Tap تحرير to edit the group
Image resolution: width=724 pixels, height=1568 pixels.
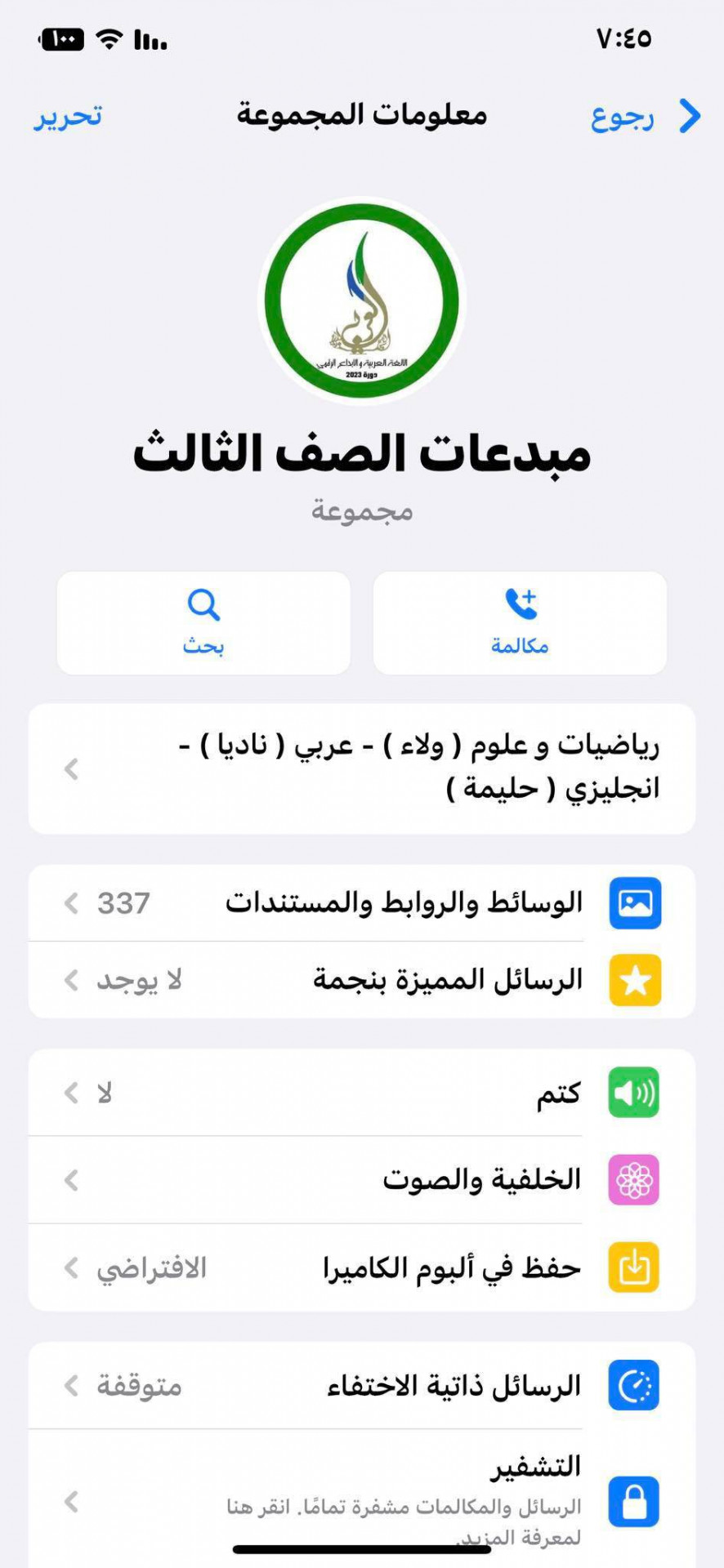pos(68,117)
